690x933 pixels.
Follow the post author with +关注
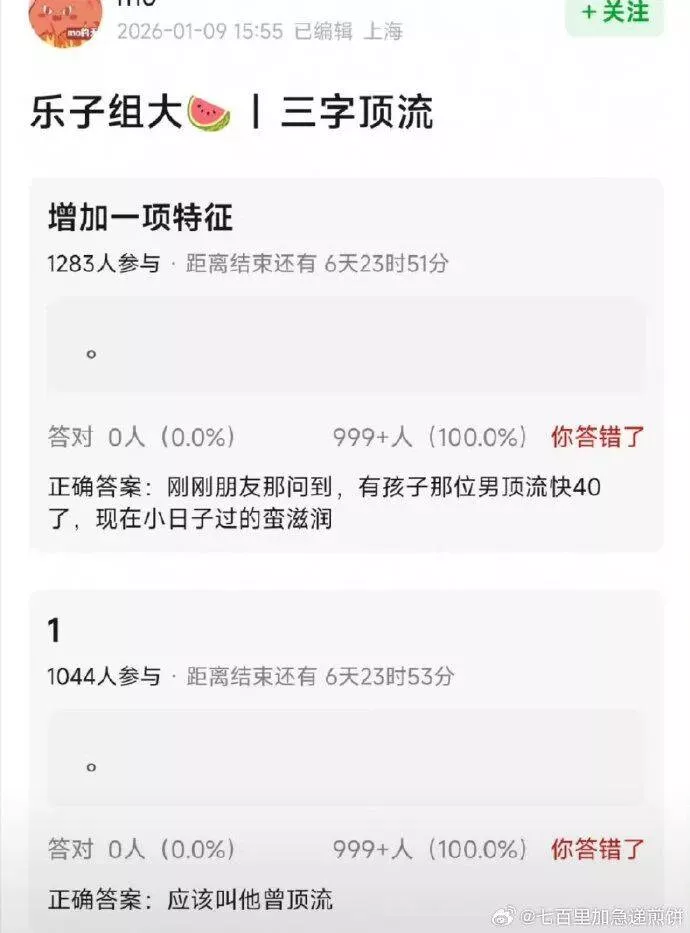coord(614,14)
